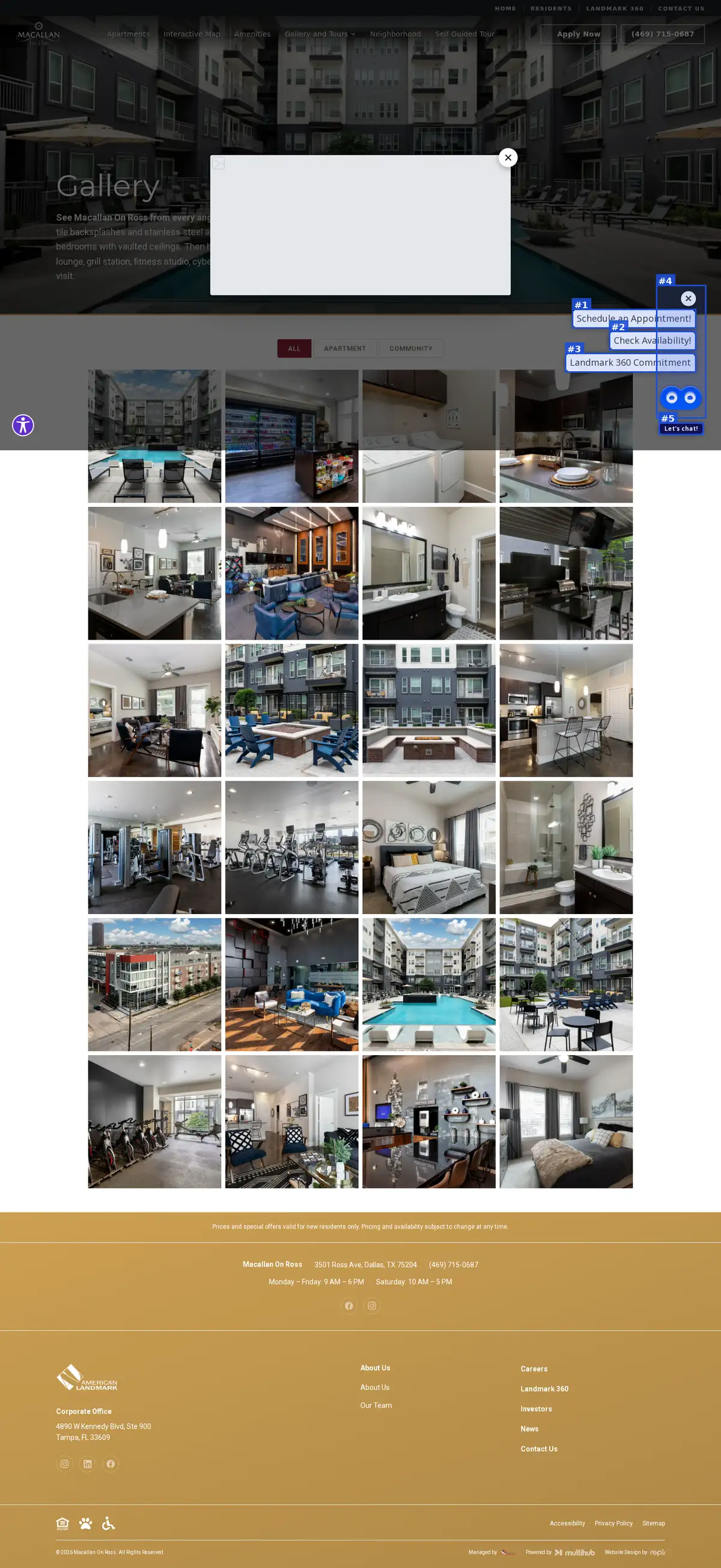Viewport: 721px width, 1568px height.
Task: Close the popup dialog
Action: (x=508, y=158)
